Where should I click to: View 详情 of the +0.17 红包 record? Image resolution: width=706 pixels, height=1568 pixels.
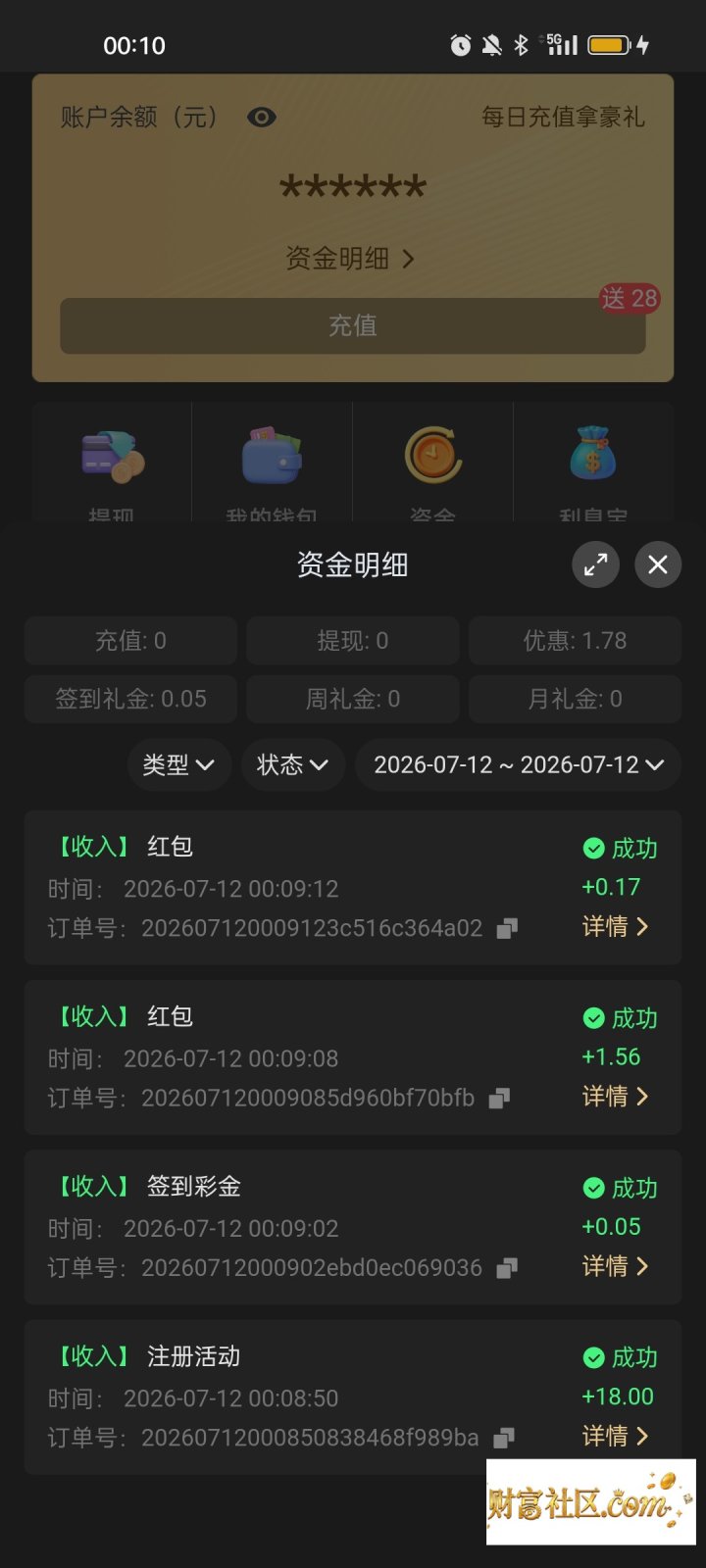615,926
